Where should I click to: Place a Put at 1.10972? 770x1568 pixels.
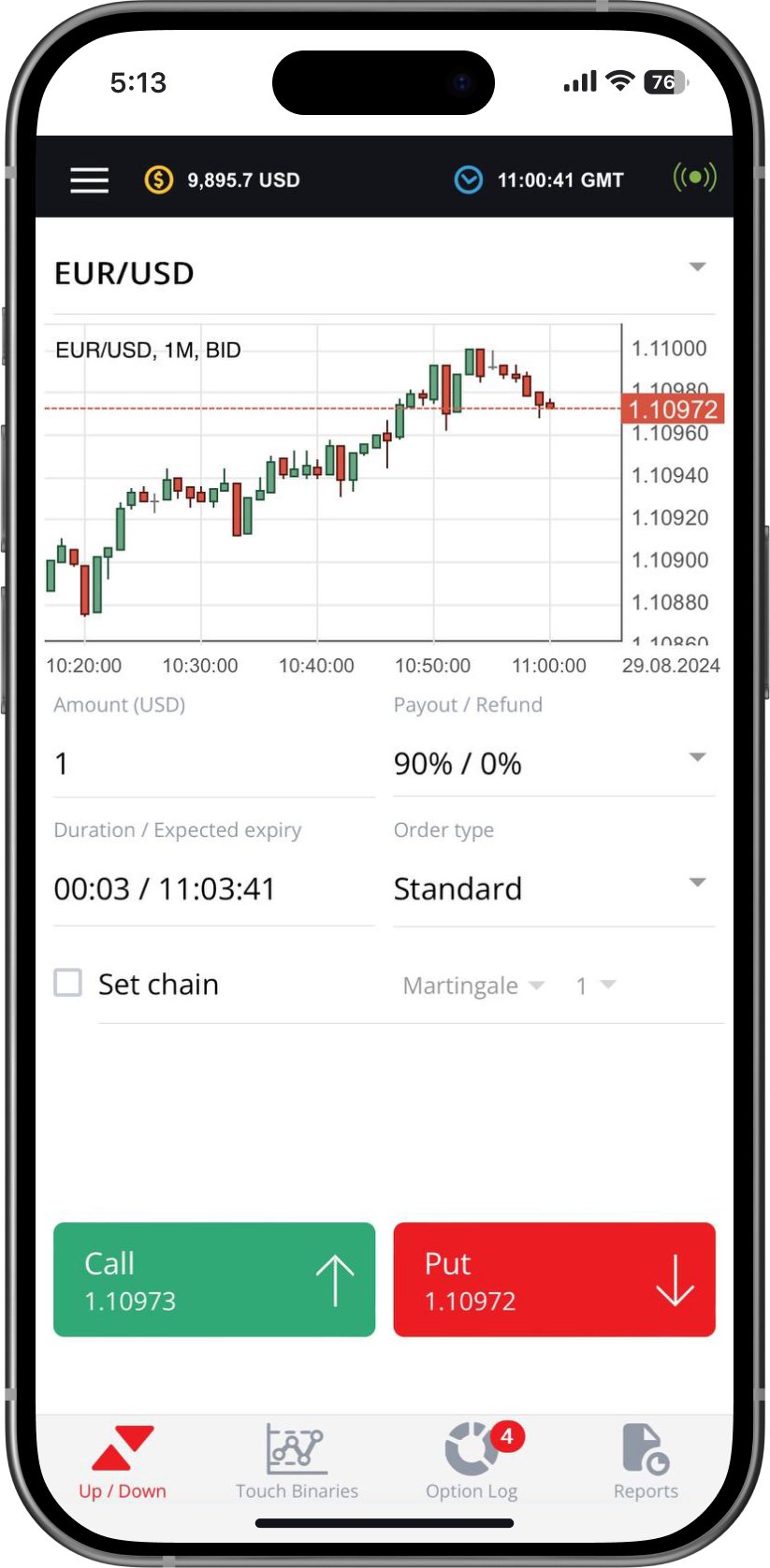tap(554, 1279)
